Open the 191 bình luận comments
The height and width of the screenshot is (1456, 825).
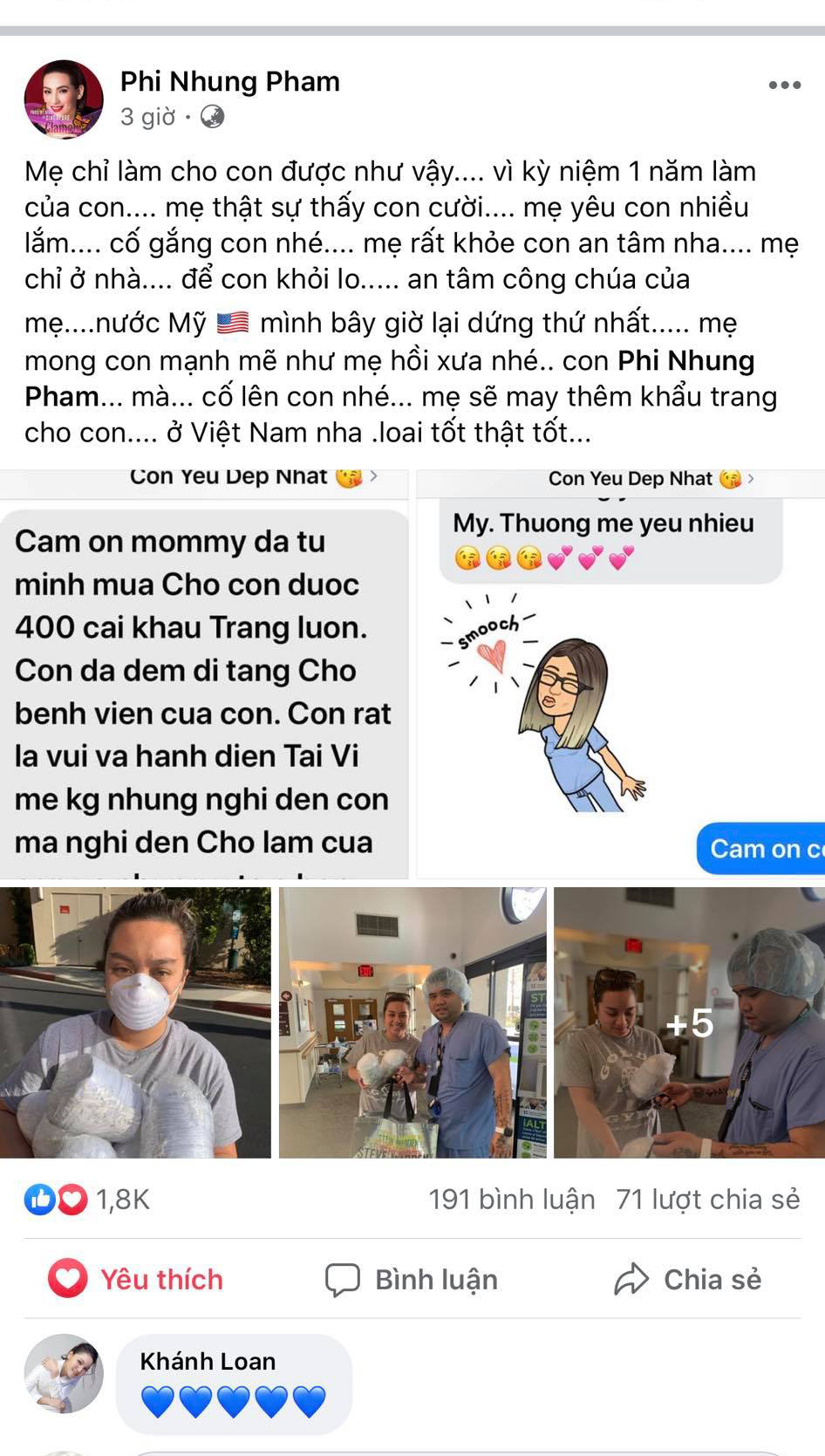click(x=511, y=1200)
